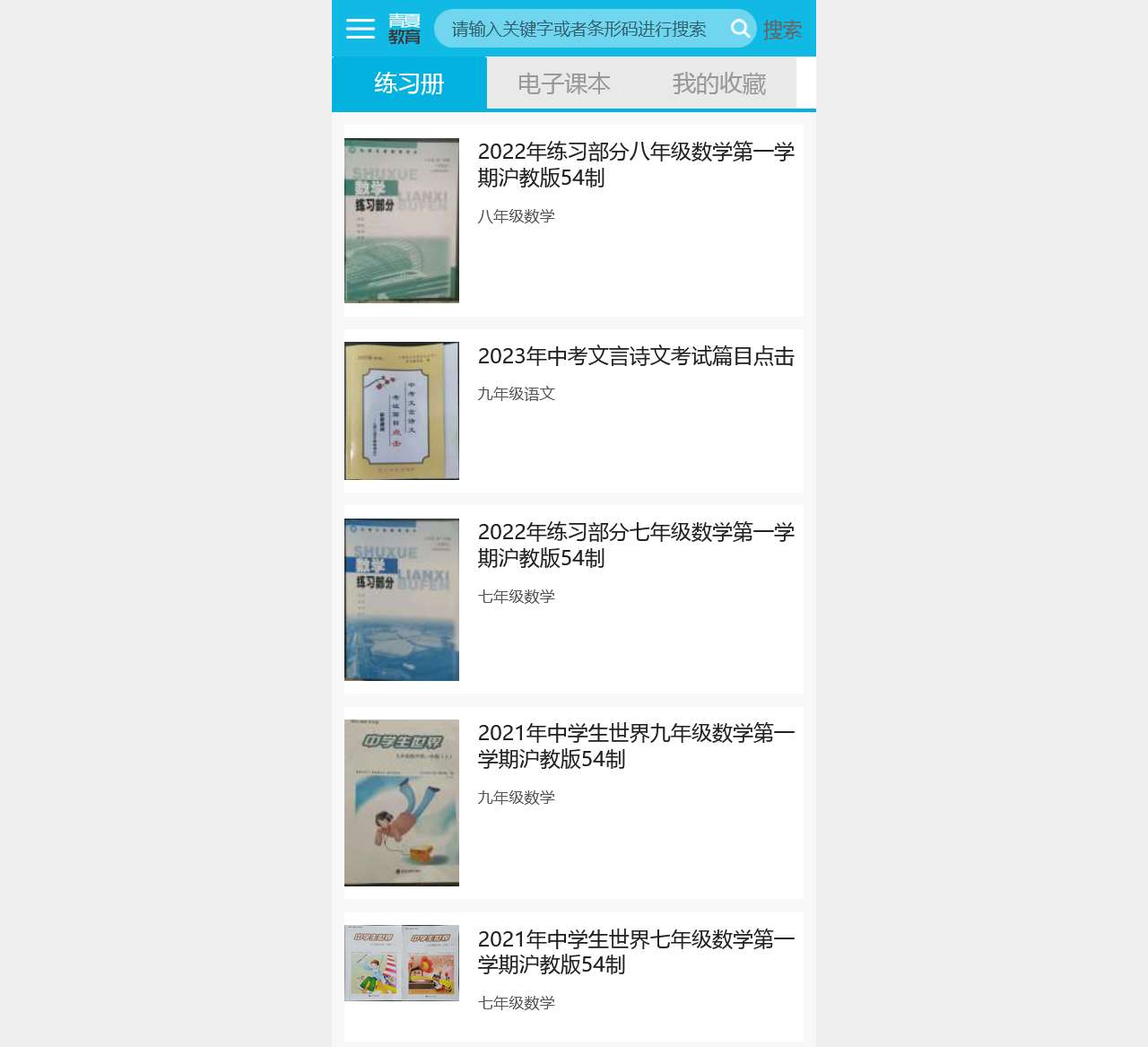Image resolution: width=1148 pixels, height=1047 pixels.
Task: Switch to the 电子课本 tab
Action: (x=564, y=83)
